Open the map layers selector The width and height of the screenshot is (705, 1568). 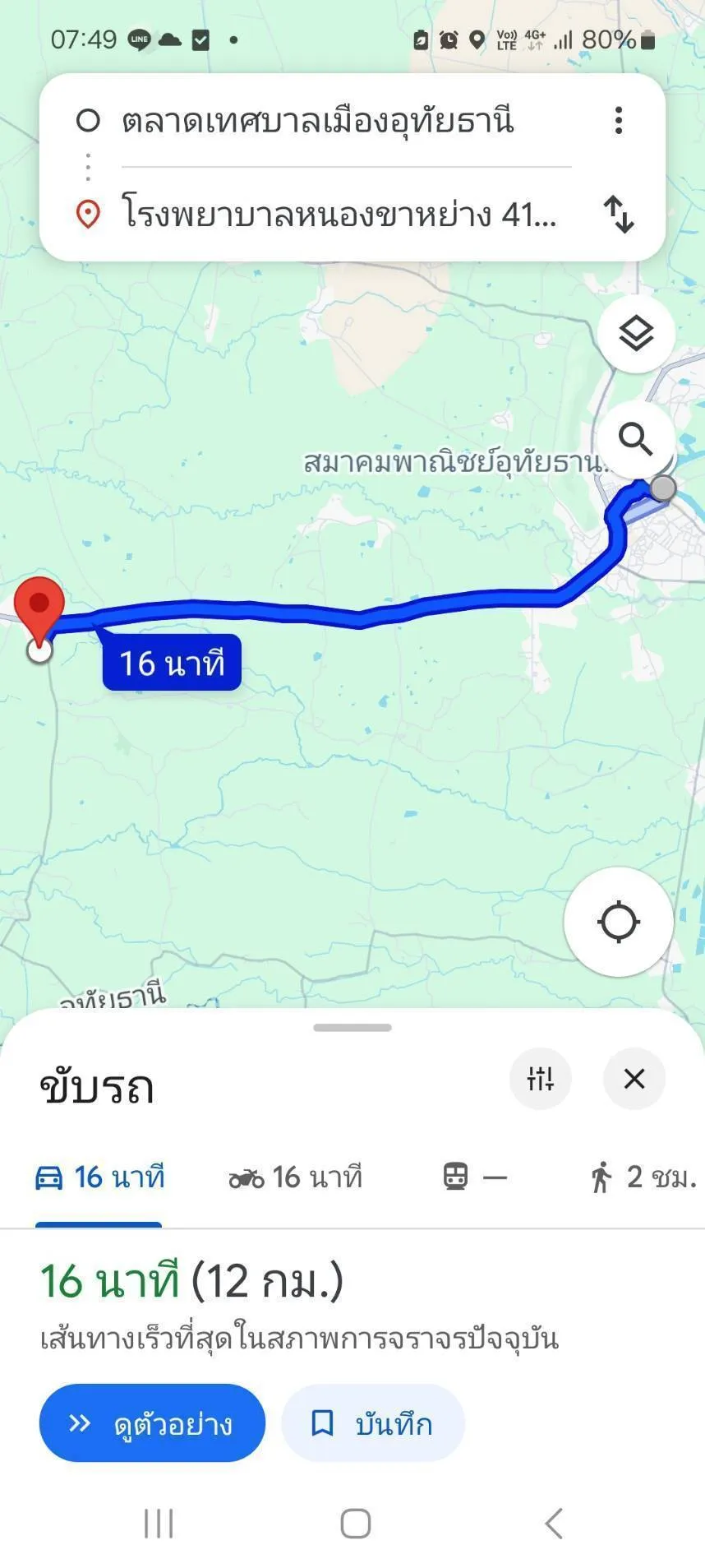point(636,334)
